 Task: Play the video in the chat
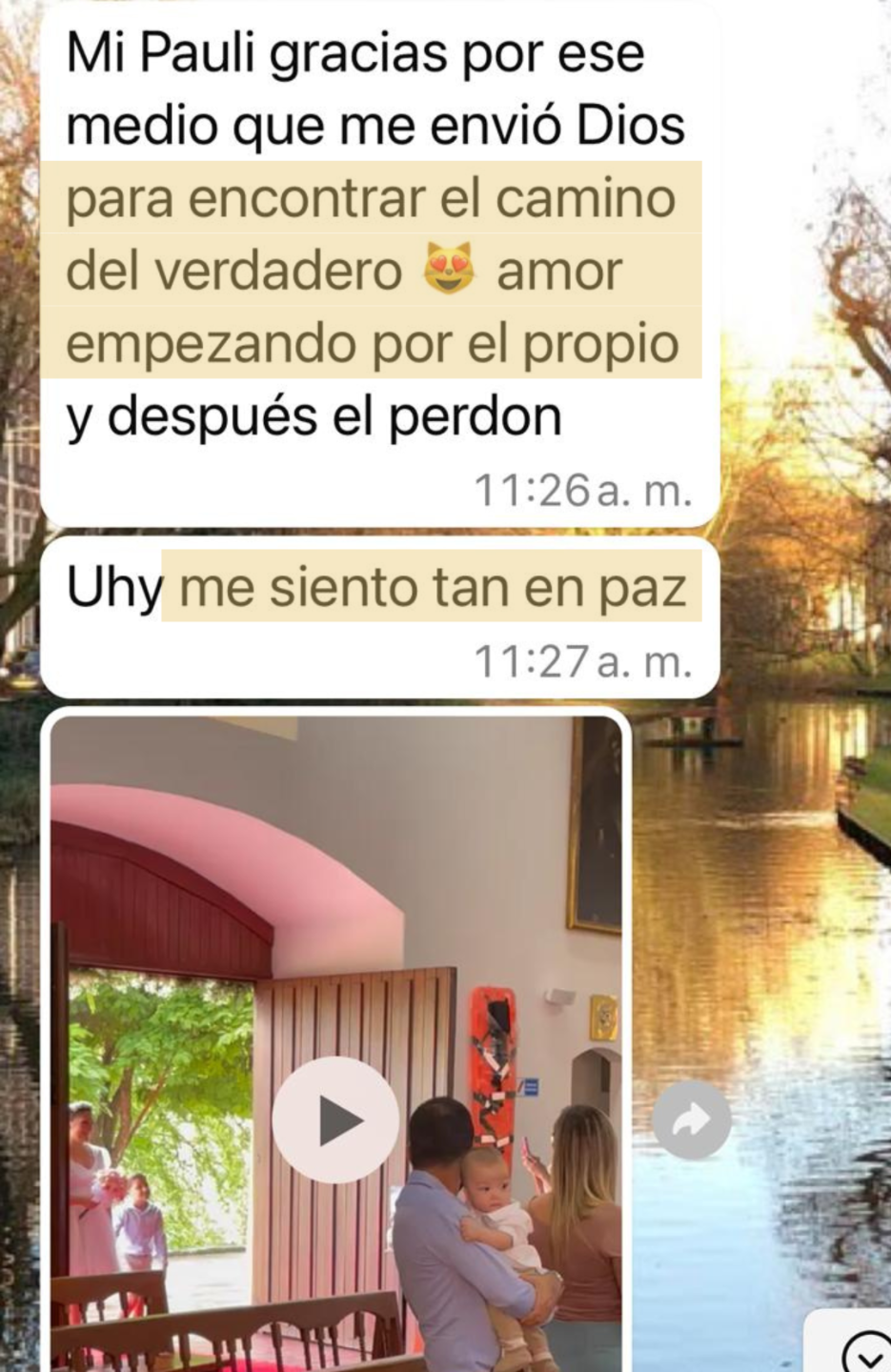tap(335, 1120)
